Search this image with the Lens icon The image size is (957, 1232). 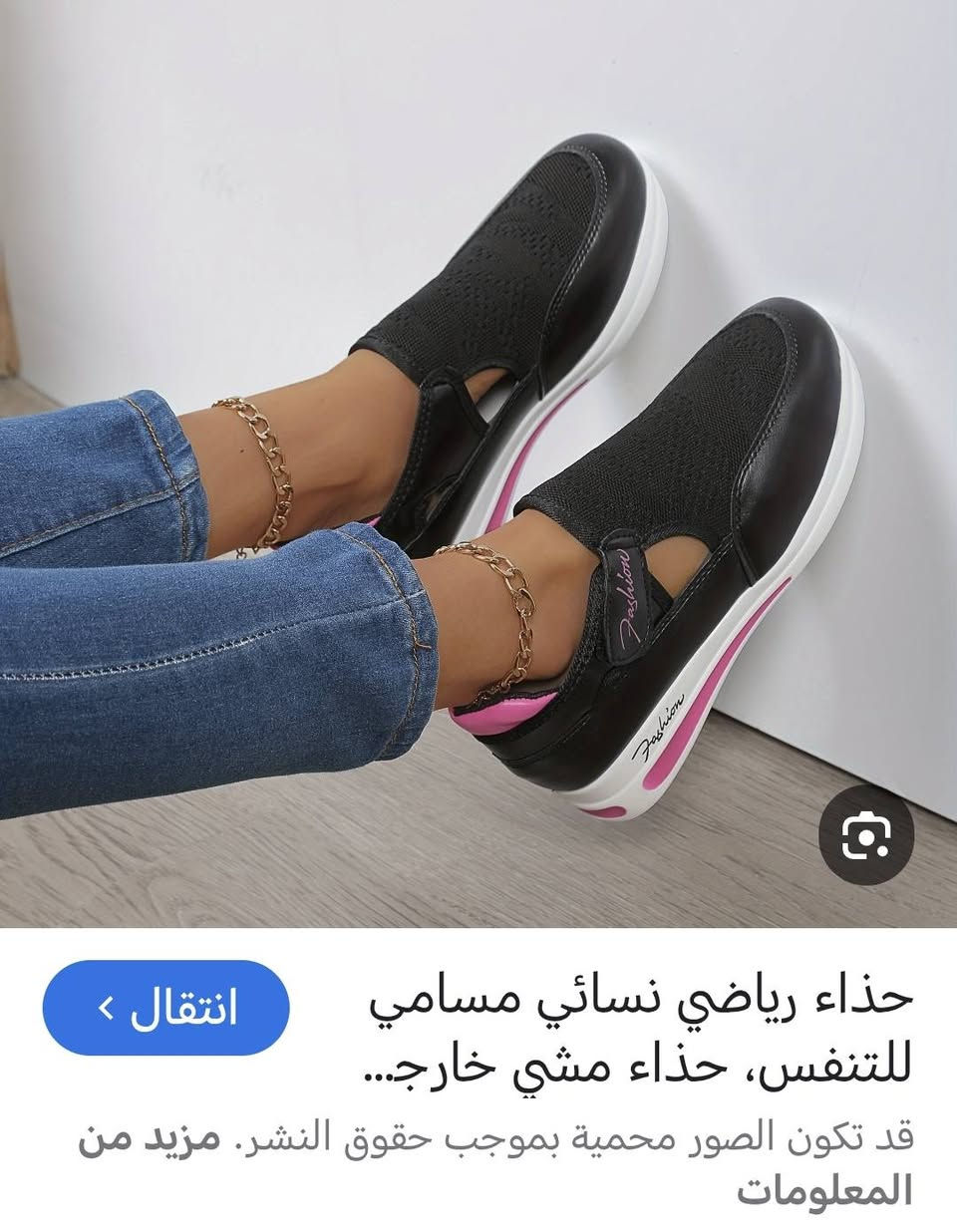(865, 836)
